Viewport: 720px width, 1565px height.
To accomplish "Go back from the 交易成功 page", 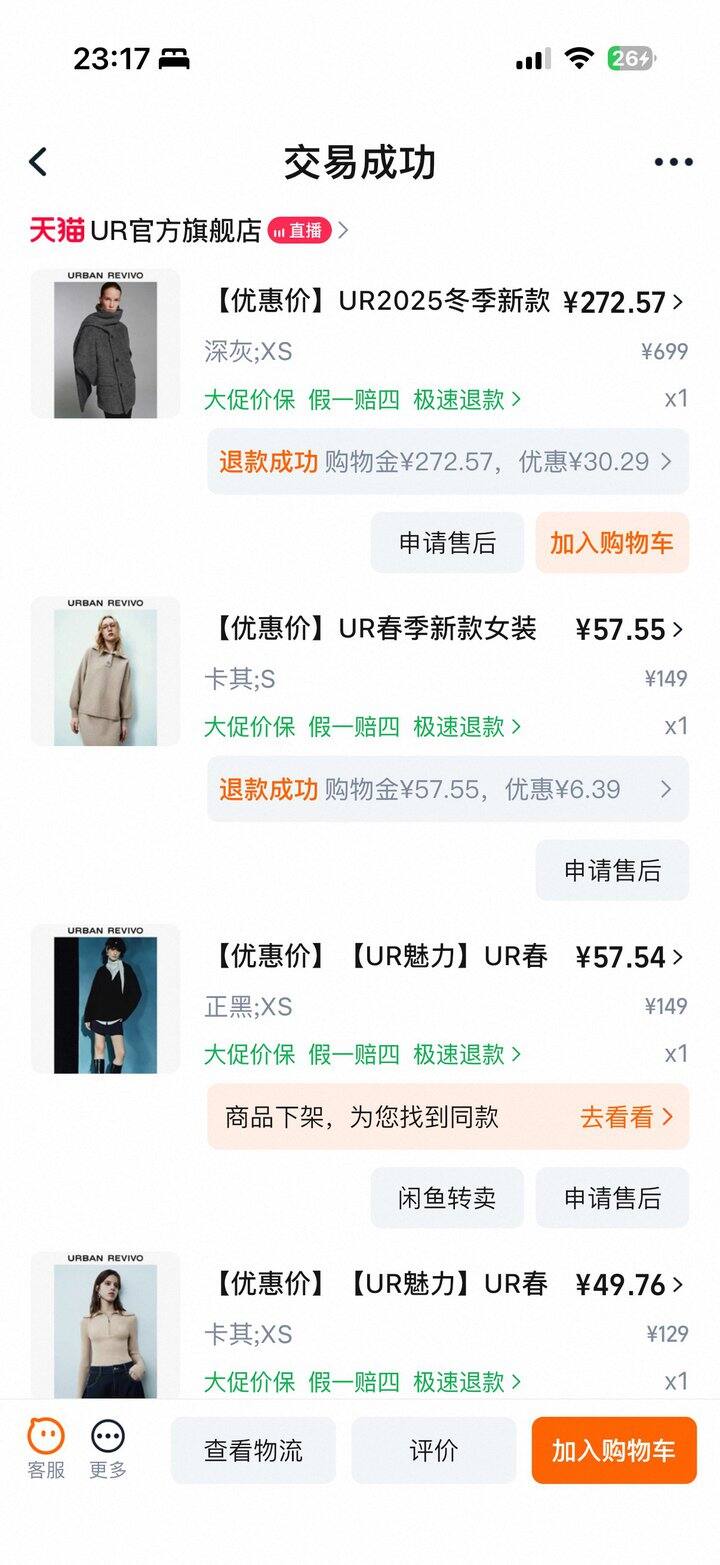I will point(38,162).
